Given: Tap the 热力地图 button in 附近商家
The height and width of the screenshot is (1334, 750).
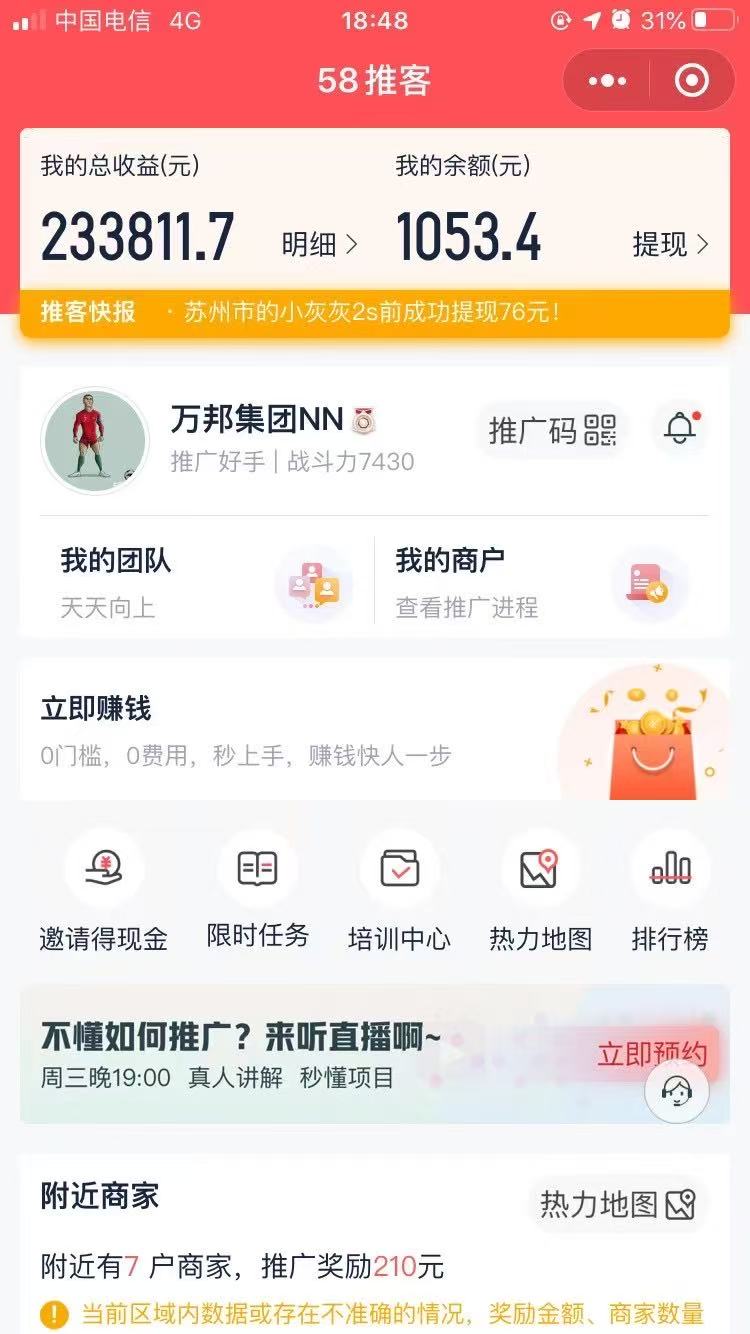Looking at the screenshot, I should (x=618, y=1204).
